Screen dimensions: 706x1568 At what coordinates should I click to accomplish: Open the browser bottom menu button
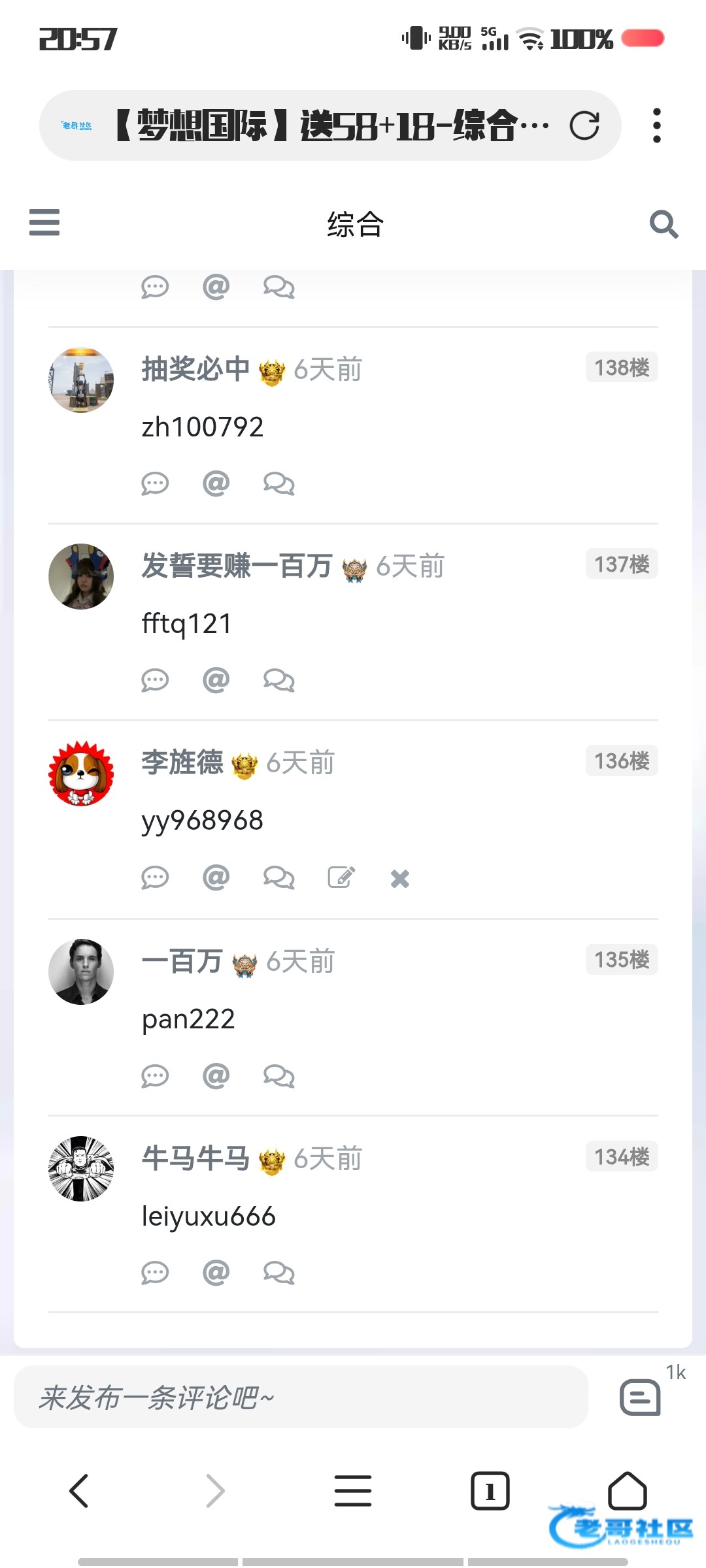353,1491
